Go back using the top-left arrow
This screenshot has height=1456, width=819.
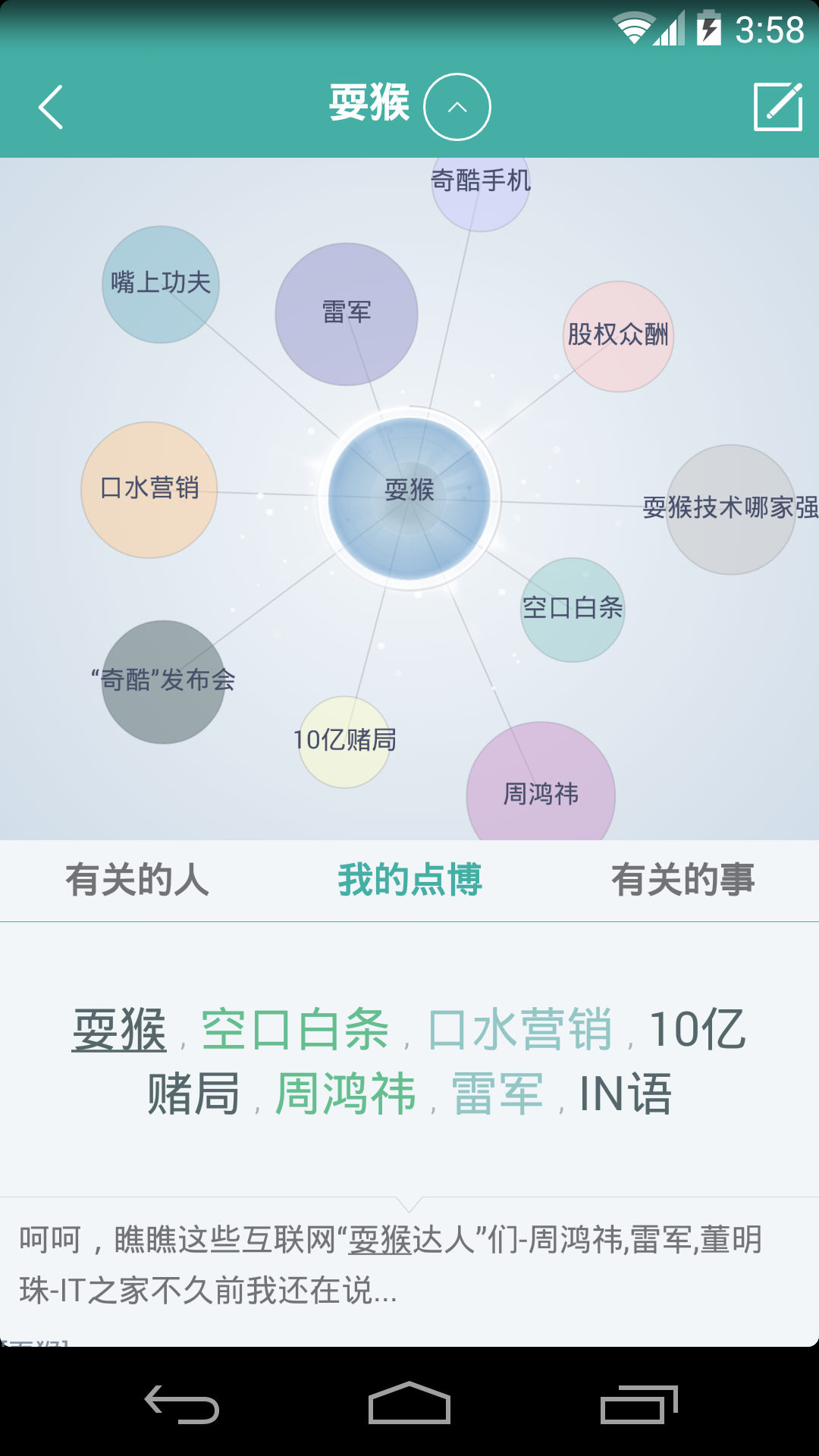coord(51,107)
